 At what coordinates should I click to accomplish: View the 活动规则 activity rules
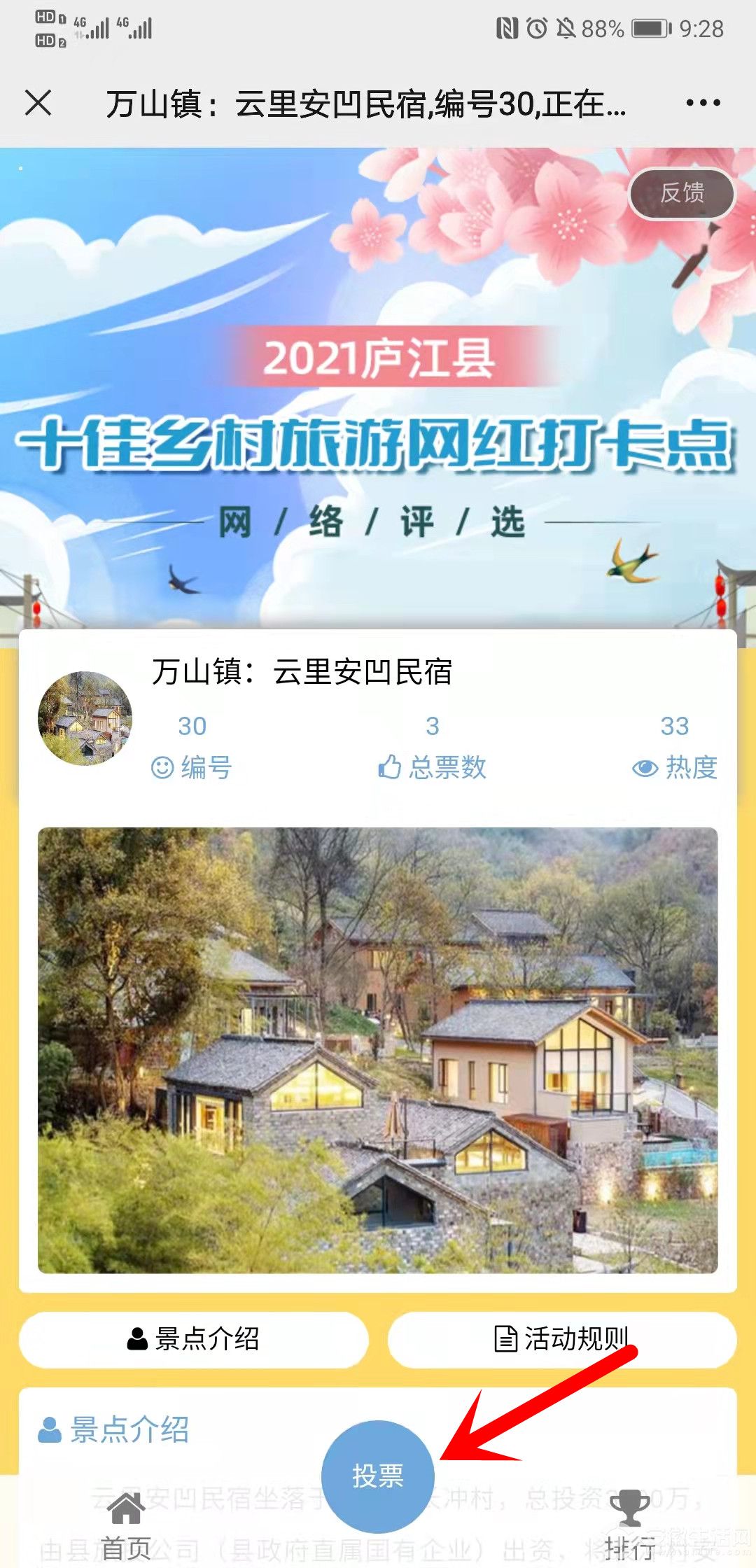[561, 1339]
